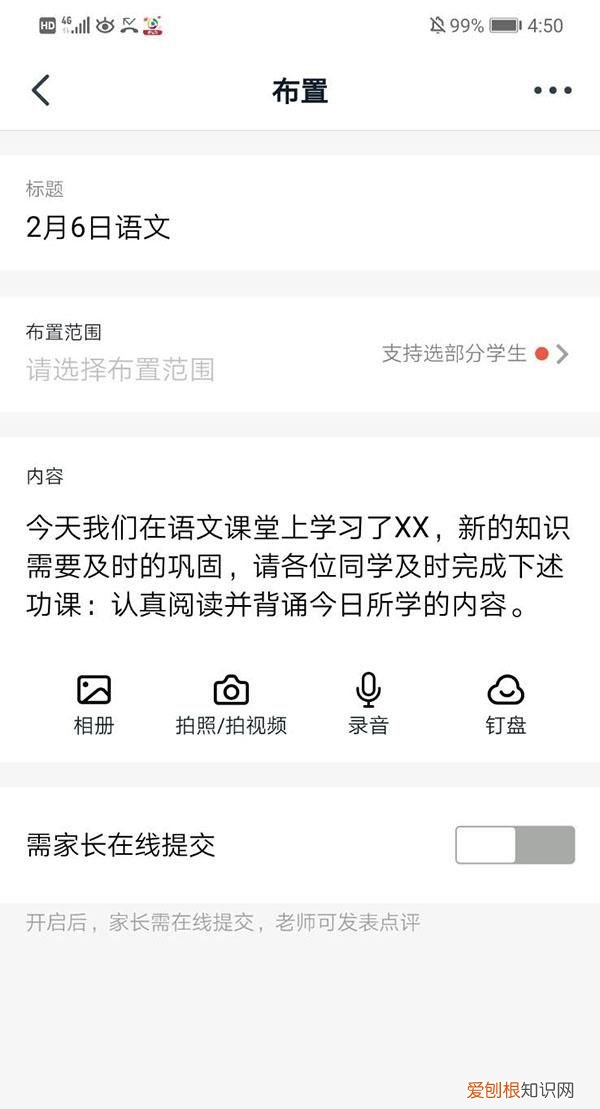Select 布置范围 assignment scope
The height and width of the screenshot is (1109, 600).
[300, 354]
